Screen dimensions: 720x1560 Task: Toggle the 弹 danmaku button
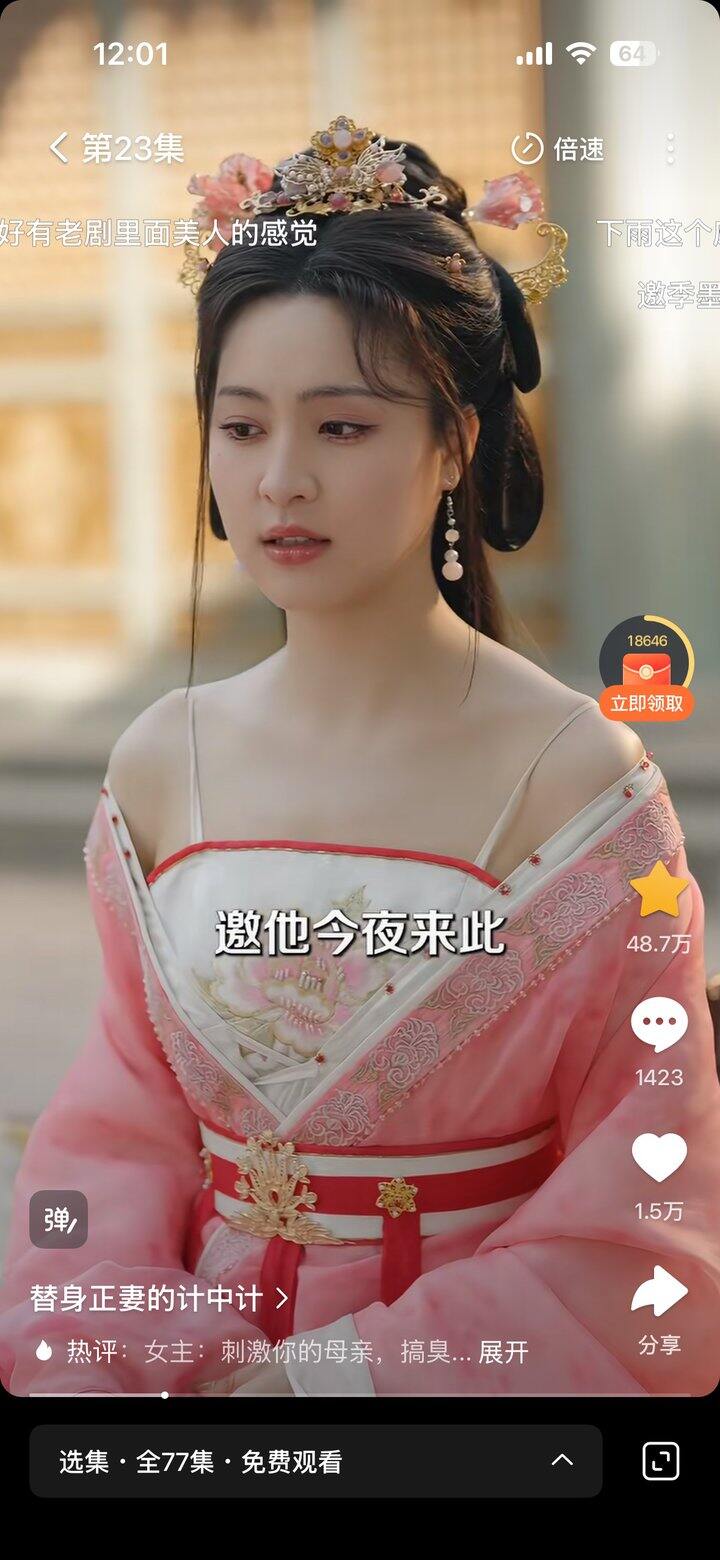[58, 1219]
